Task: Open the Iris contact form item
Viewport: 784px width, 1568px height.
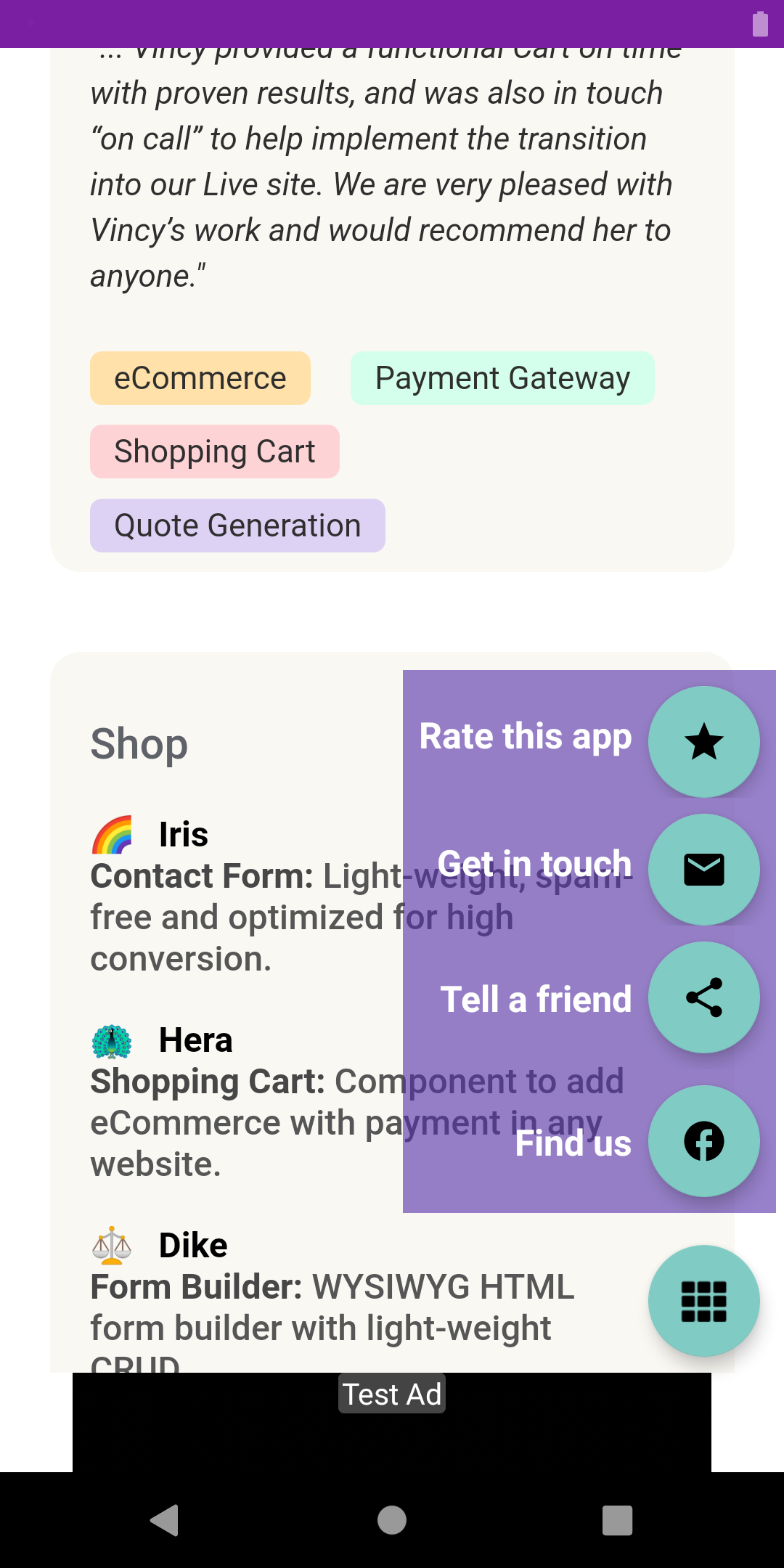Action: click(x=184, y=835)
